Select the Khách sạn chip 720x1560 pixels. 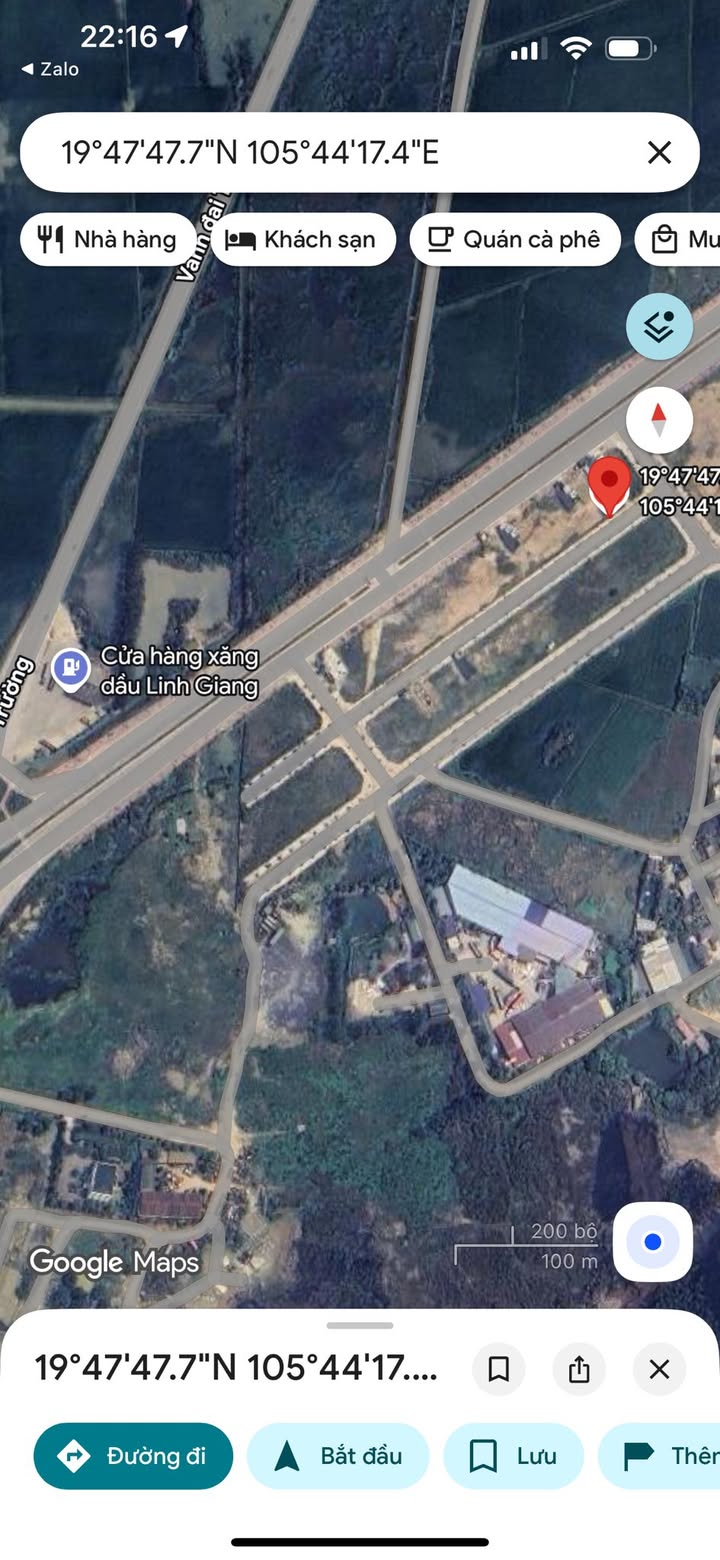(x=303, y=239)
